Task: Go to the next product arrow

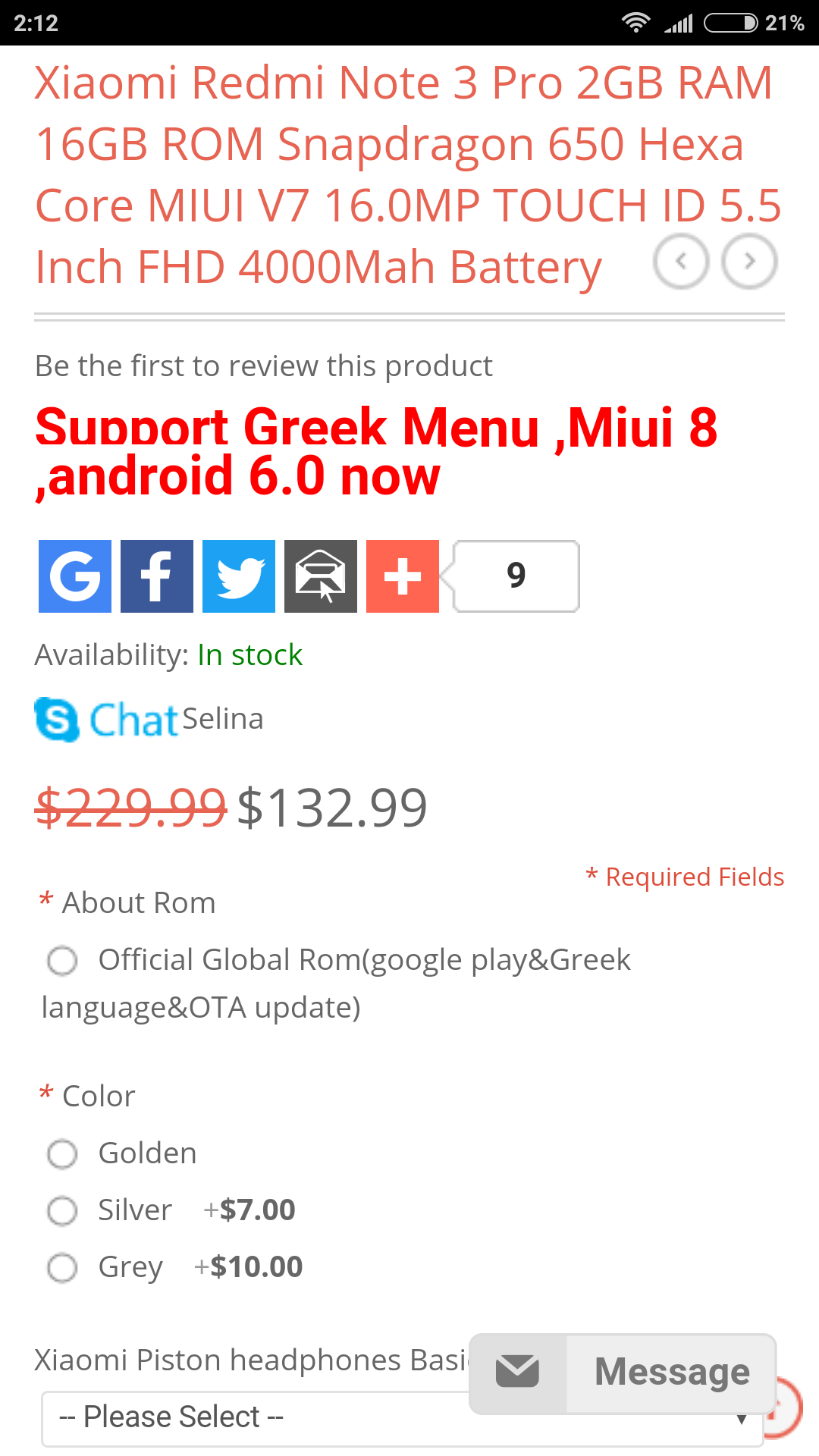Action: click(x=749, y=262)
